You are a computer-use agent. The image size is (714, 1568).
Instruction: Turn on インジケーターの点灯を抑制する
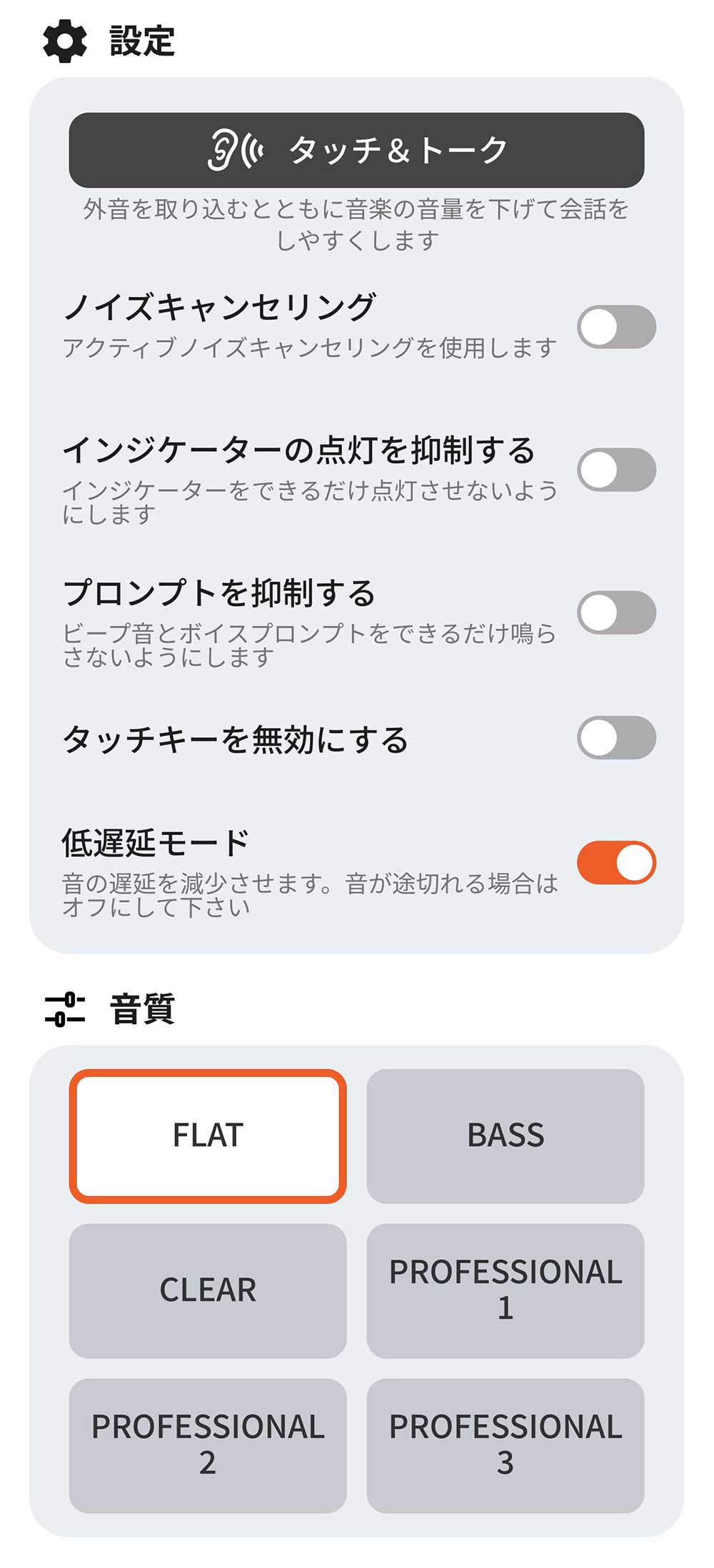[616, 470]
